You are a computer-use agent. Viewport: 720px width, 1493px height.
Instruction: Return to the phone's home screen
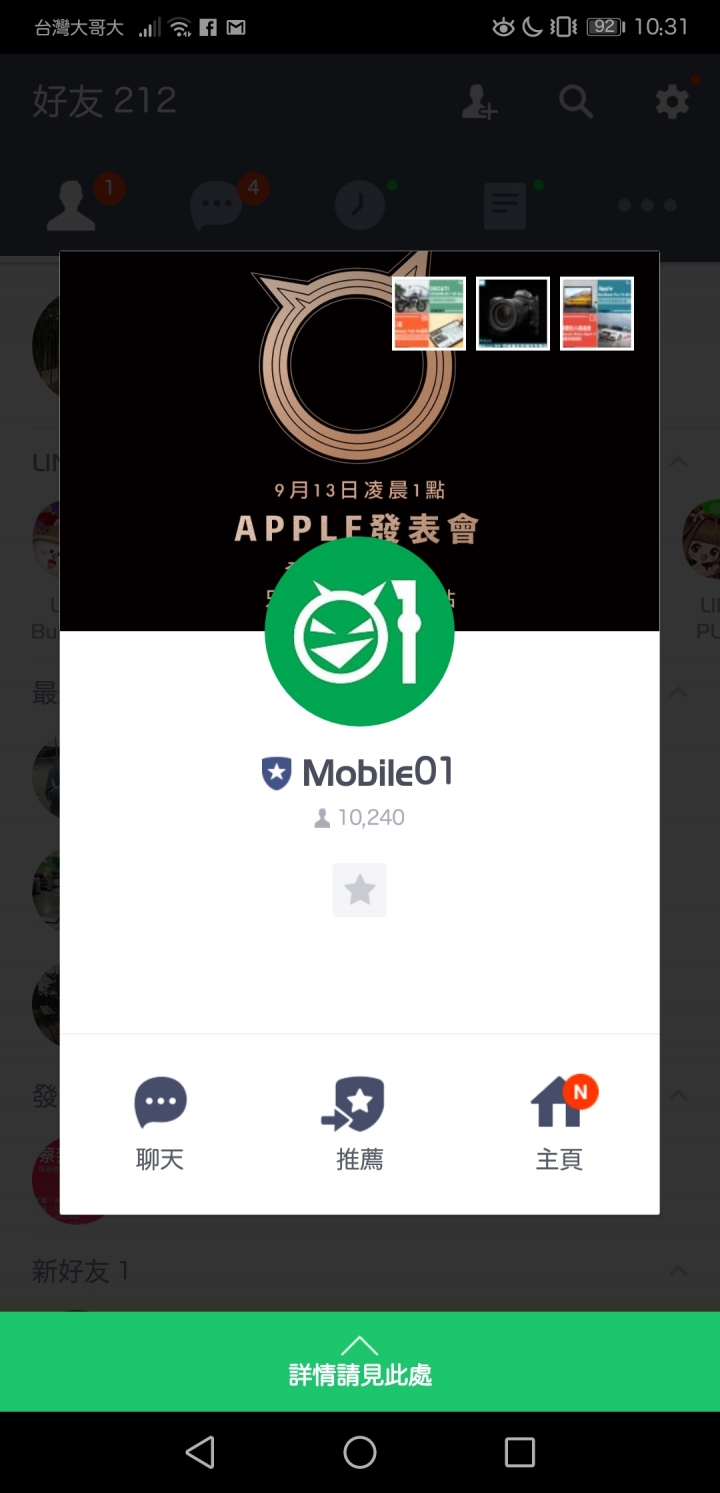click(360, 1452)
